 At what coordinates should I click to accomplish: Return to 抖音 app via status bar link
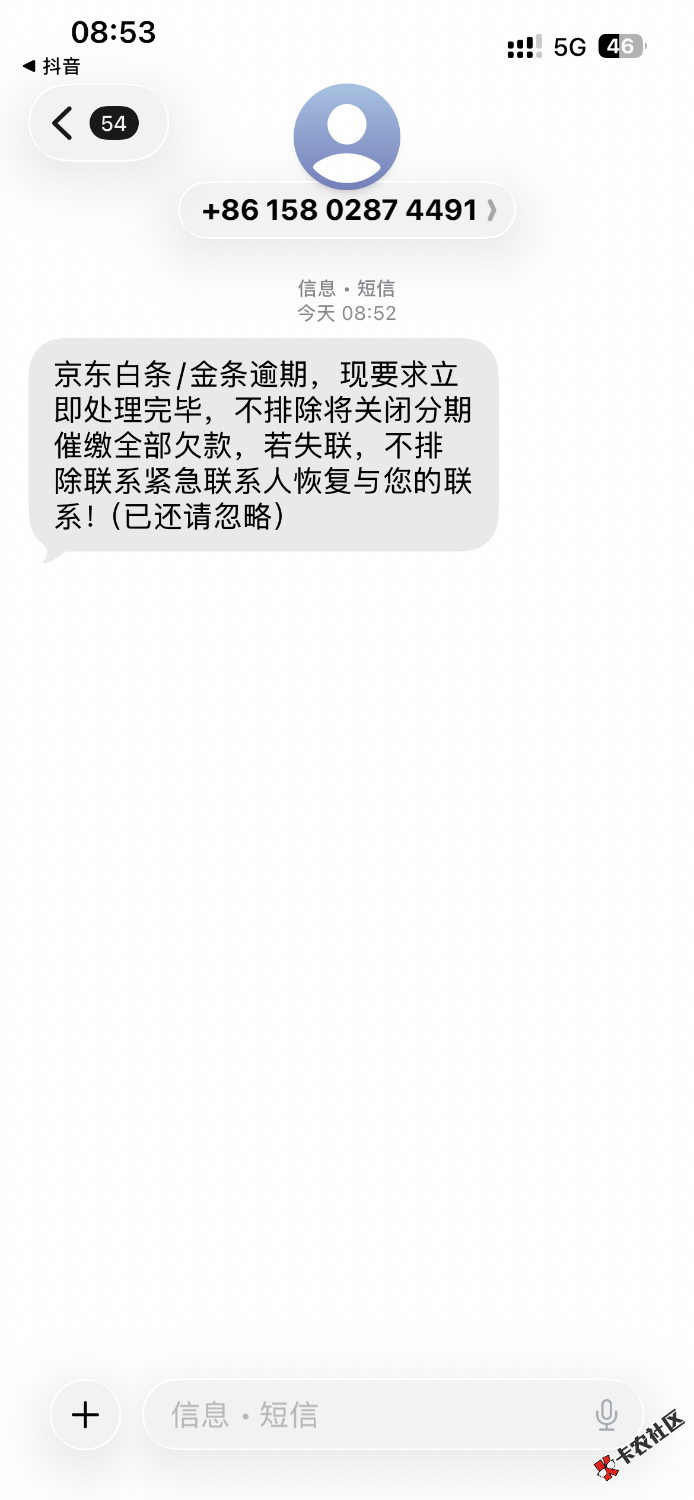click(52, 67)
